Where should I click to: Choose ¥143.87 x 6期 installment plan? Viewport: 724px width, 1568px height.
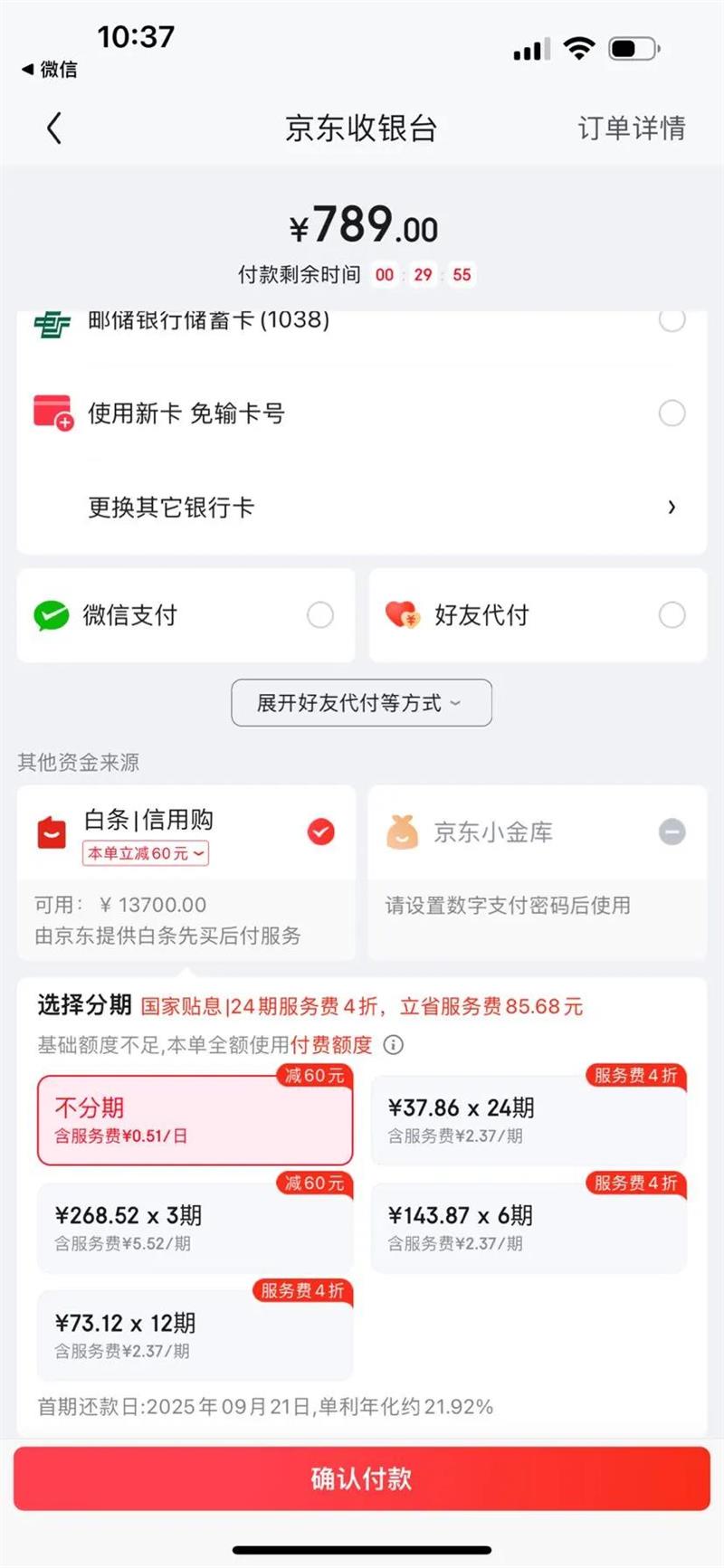pos(529,1228)
